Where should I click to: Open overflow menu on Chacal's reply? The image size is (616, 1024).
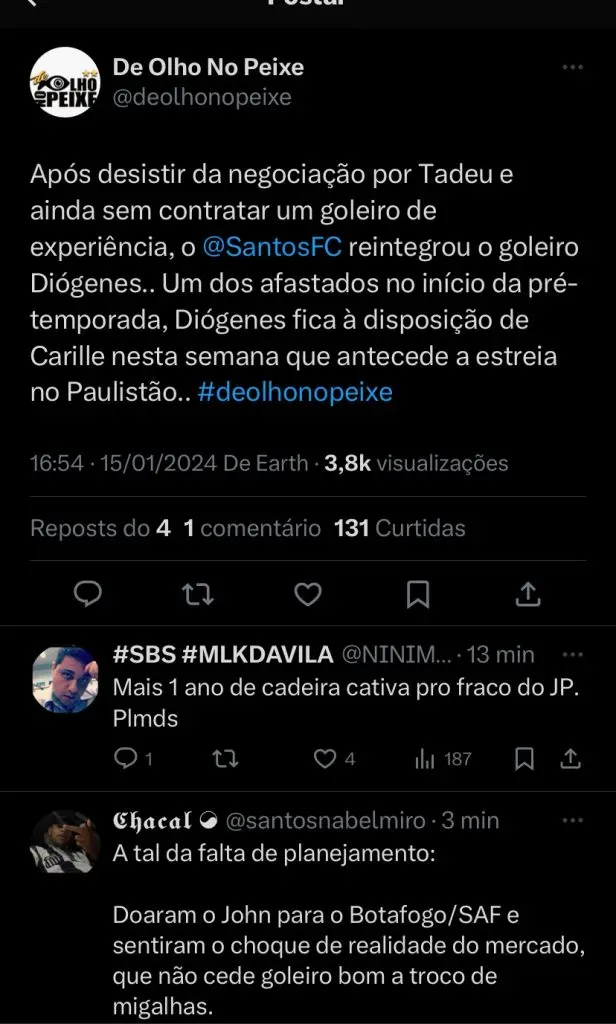[572, 820]
